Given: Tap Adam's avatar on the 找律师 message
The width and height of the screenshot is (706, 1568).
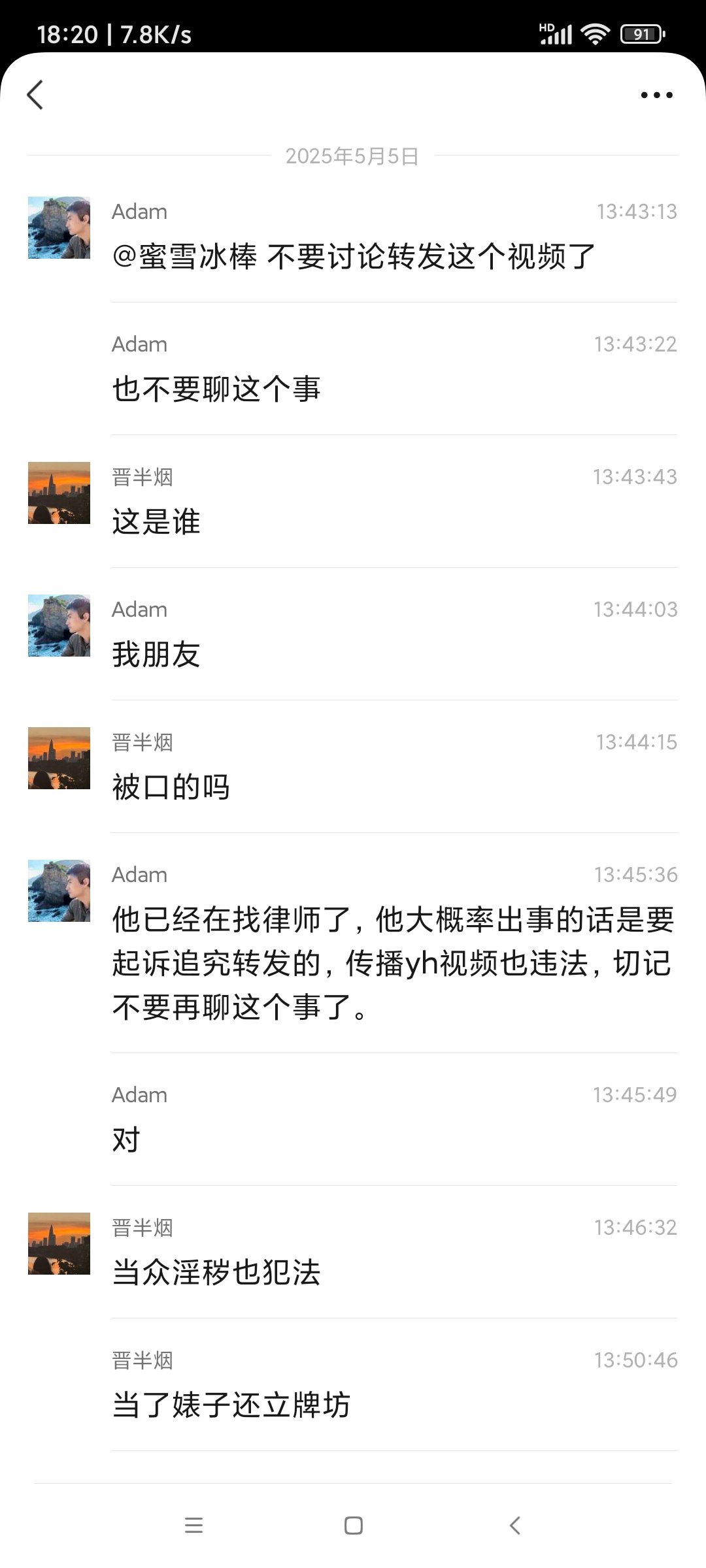Looking at the screenshot, I should pyautogui.click(x=59, y=890).
